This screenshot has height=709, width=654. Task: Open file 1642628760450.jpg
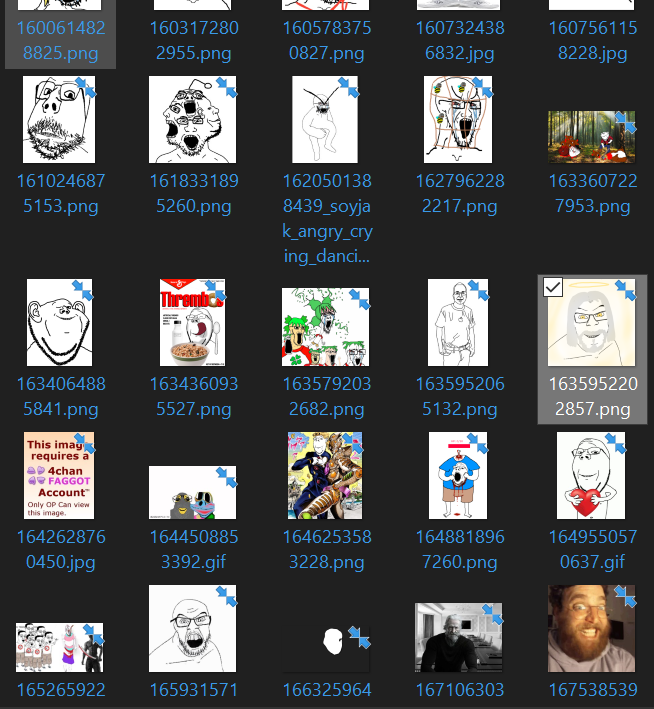pyautogui.click(x=59, y=476)
